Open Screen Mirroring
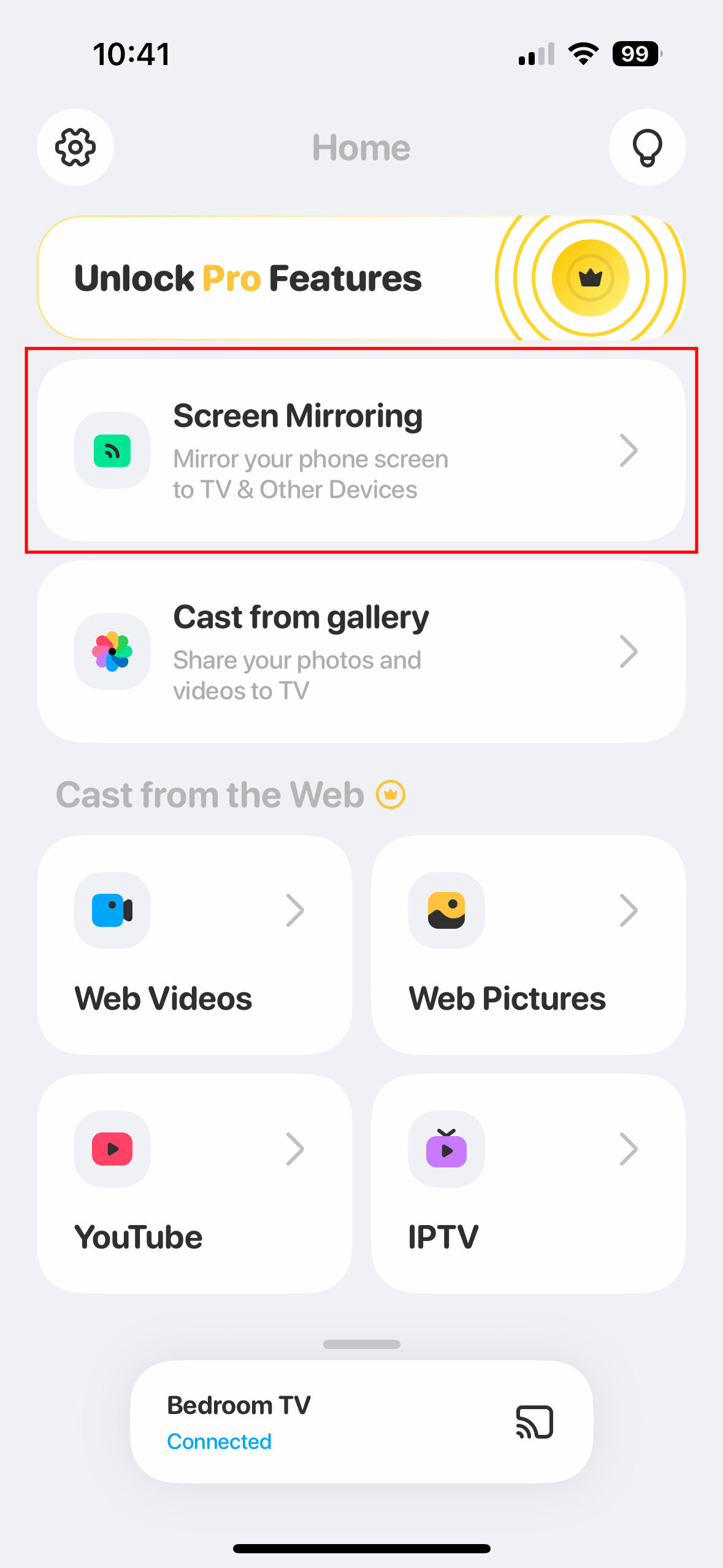This screenshot has height=1568, width=723. [x=361, y=450]
